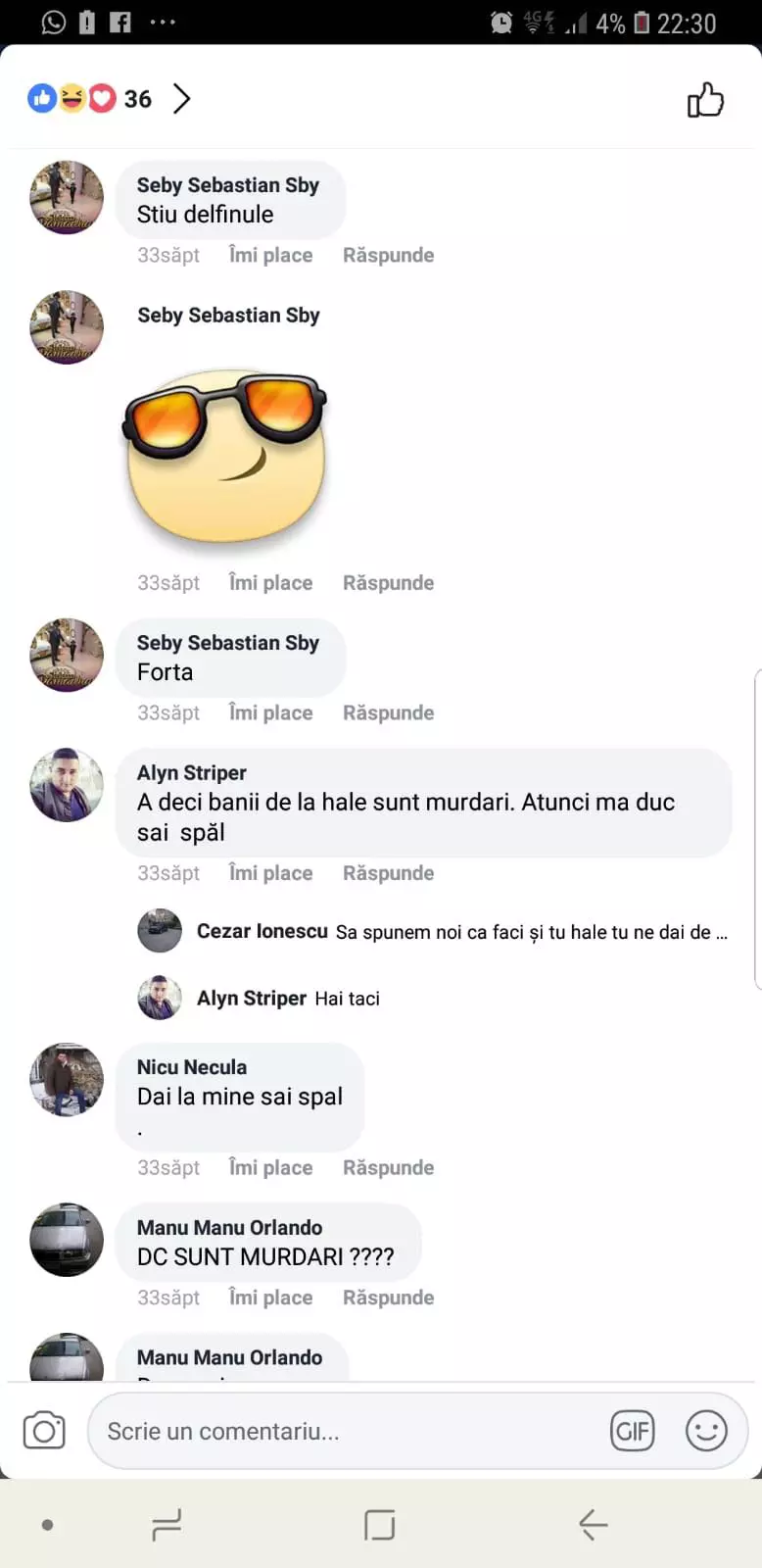The height and width of the screenshot is (1568, 762).
Task: Tap the recent apps navigation button
Action: coord(167,1525)
